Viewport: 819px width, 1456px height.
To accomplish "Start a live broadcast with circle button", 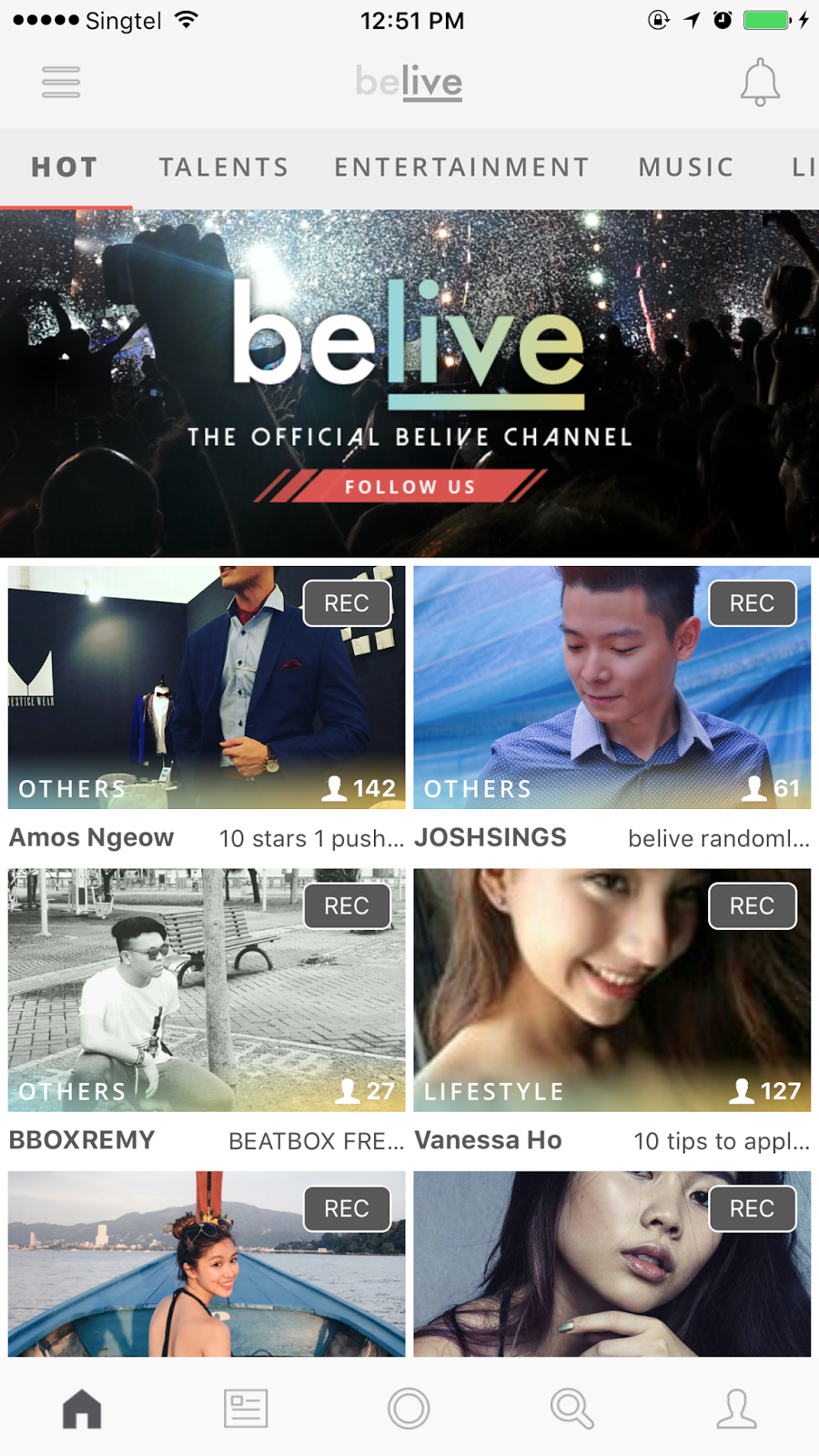I will click(409, 1409).
